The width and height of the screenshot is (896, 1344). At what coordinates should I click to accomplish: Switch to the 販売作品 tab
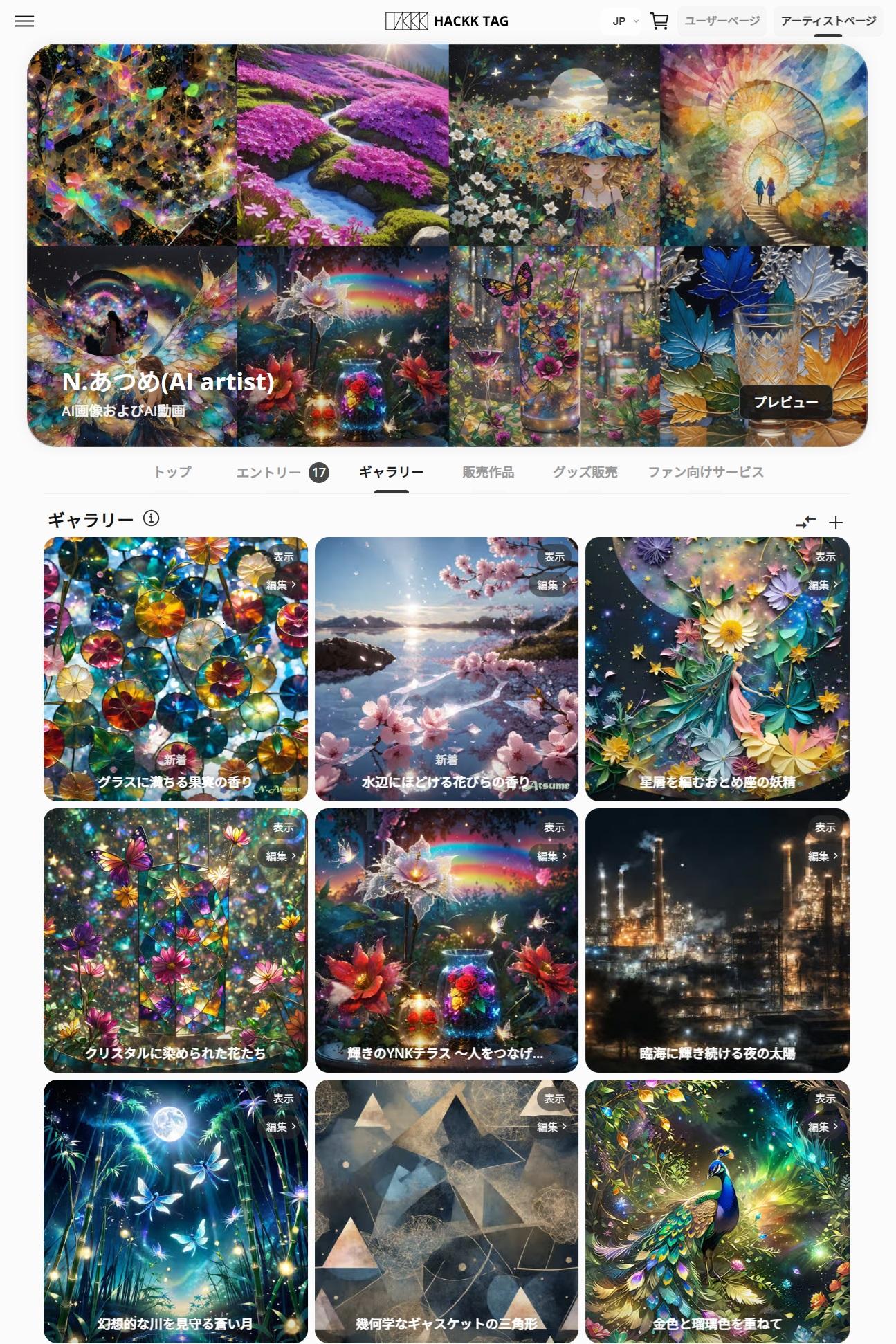click(x=488, y=472)
